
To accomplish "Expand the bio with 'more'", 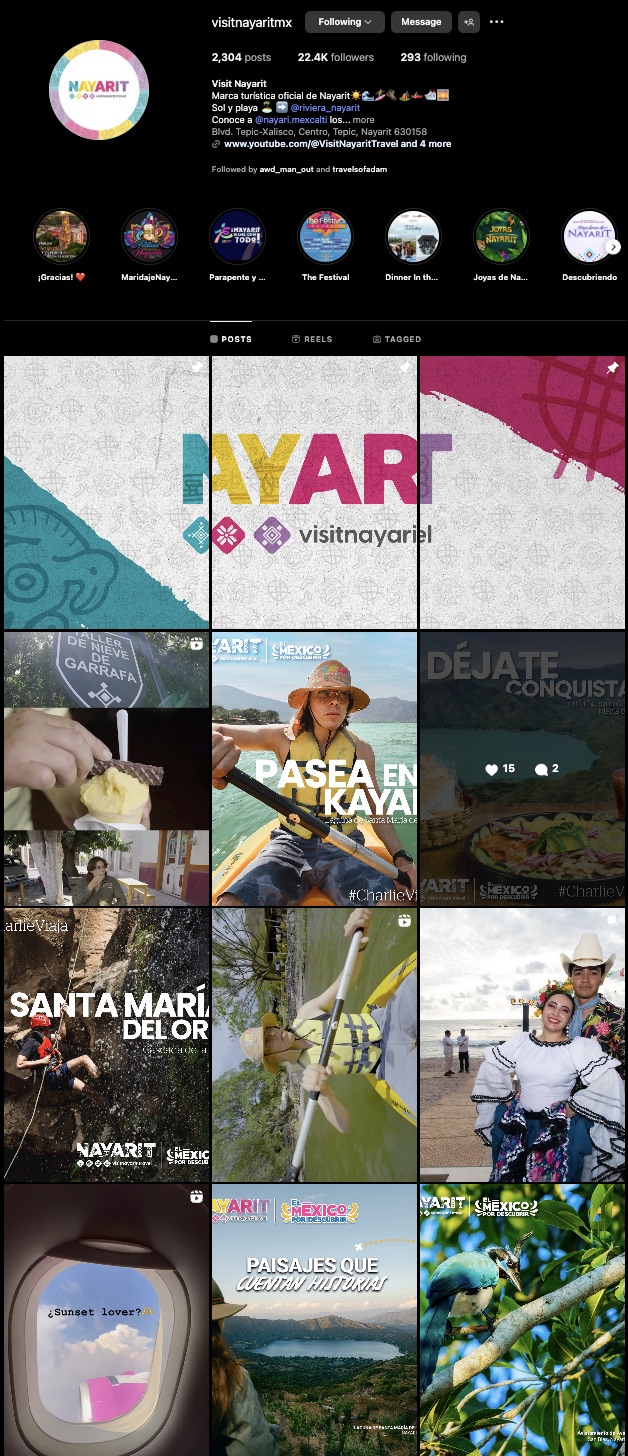I will [x=363, y=120].
